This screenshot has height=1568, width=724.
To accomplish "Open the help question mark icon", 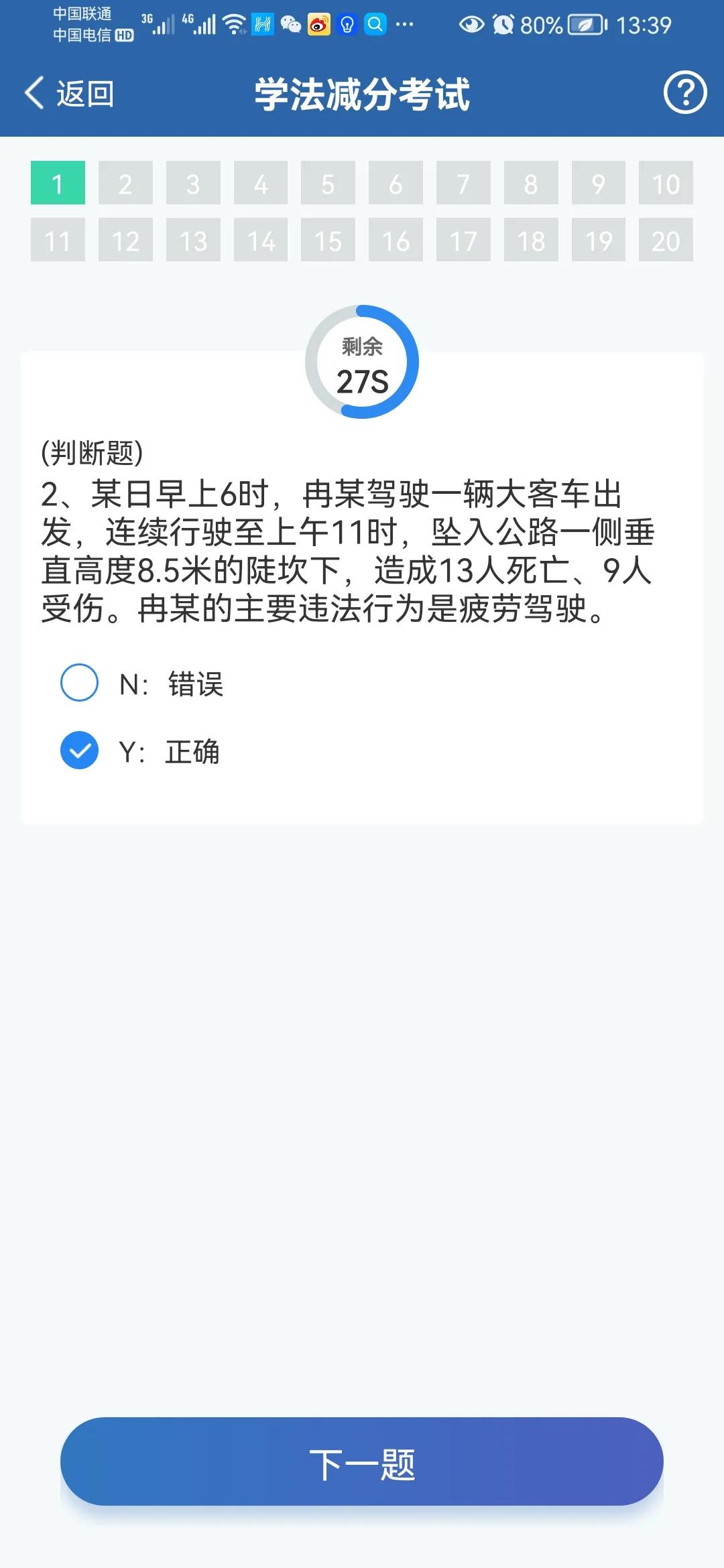I will pos(685,92).
